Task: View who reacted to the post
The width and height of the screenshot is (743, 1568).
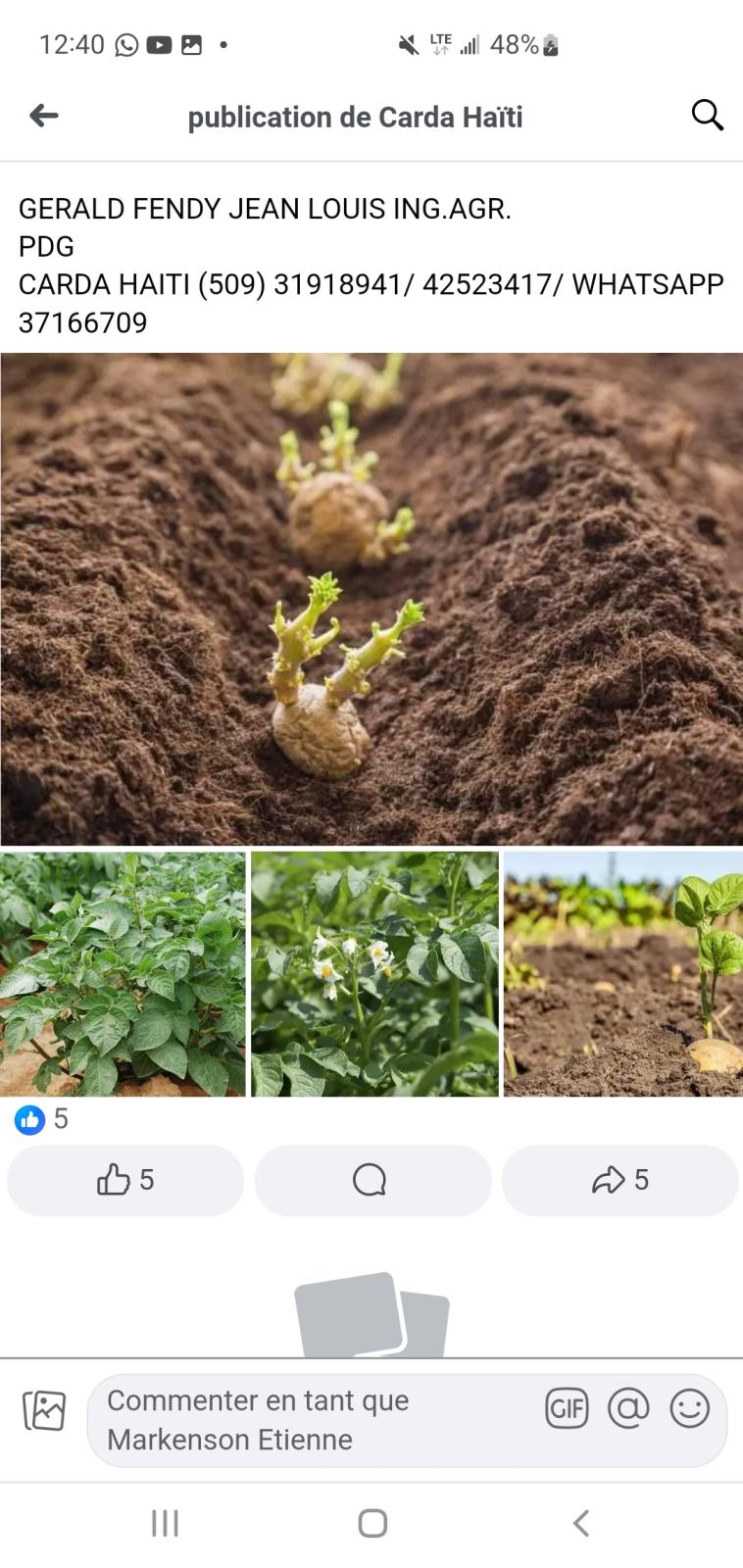Action: click(x=41, y=1119)
